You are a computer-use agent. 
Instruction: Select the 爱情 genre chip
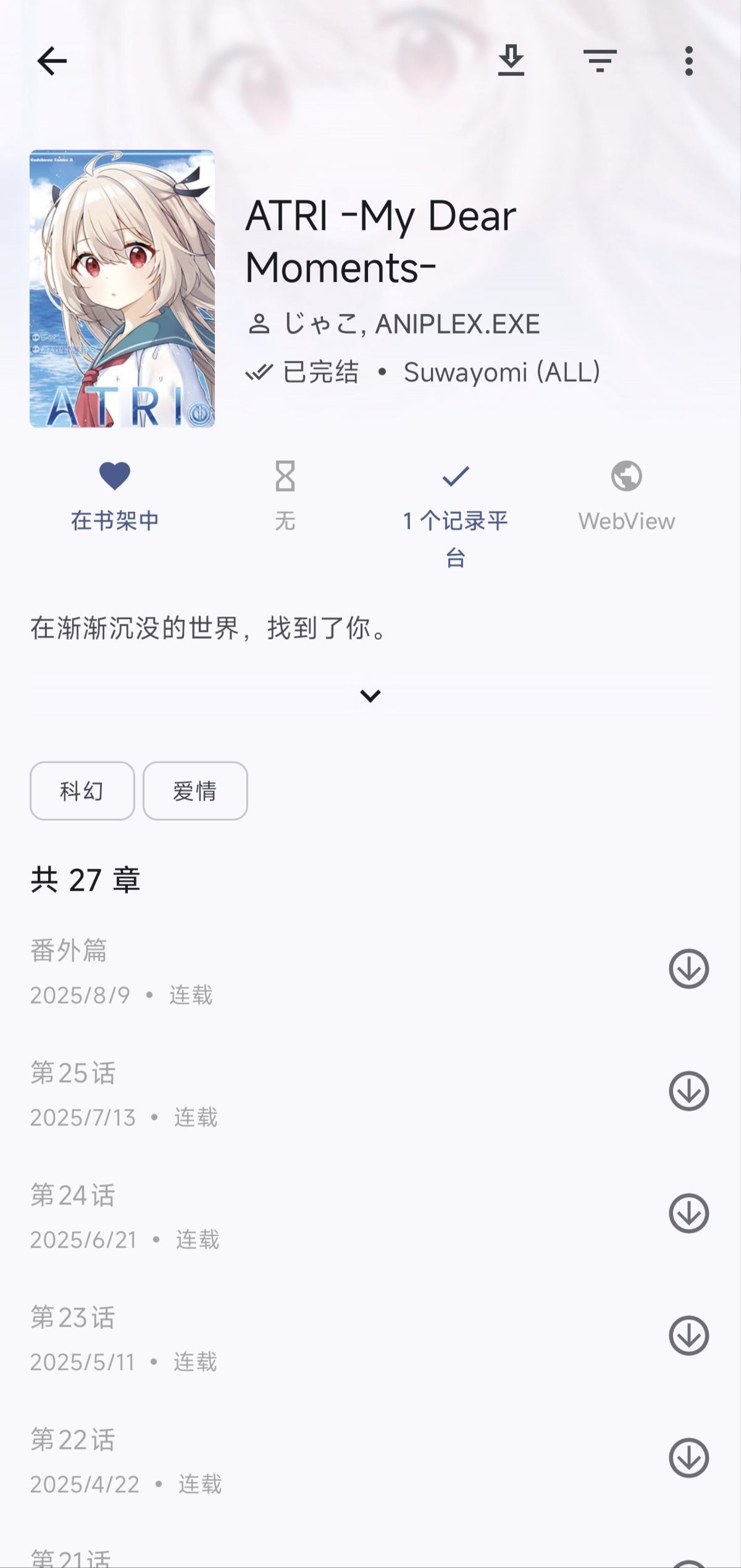click(x=195, y=790)
